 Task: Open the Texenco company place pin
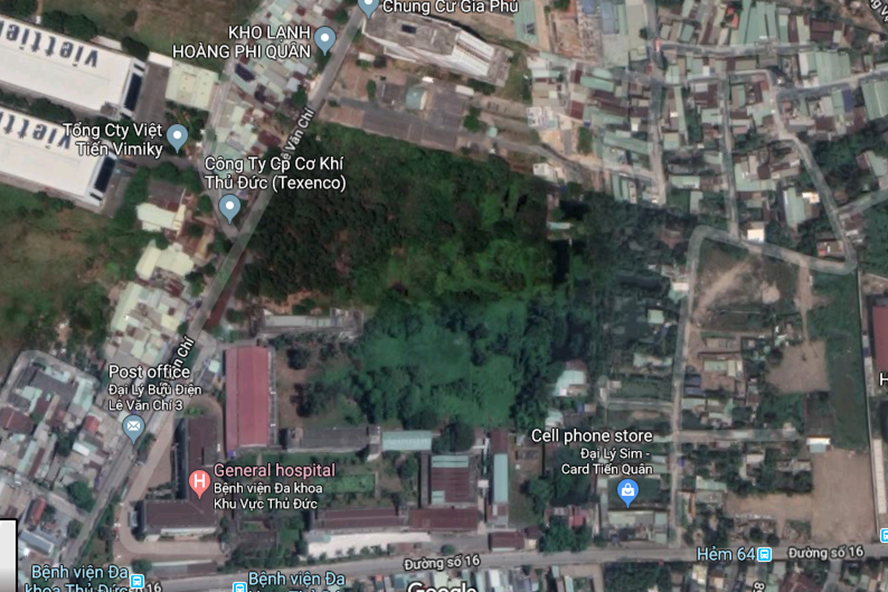[x=230, y=208]
